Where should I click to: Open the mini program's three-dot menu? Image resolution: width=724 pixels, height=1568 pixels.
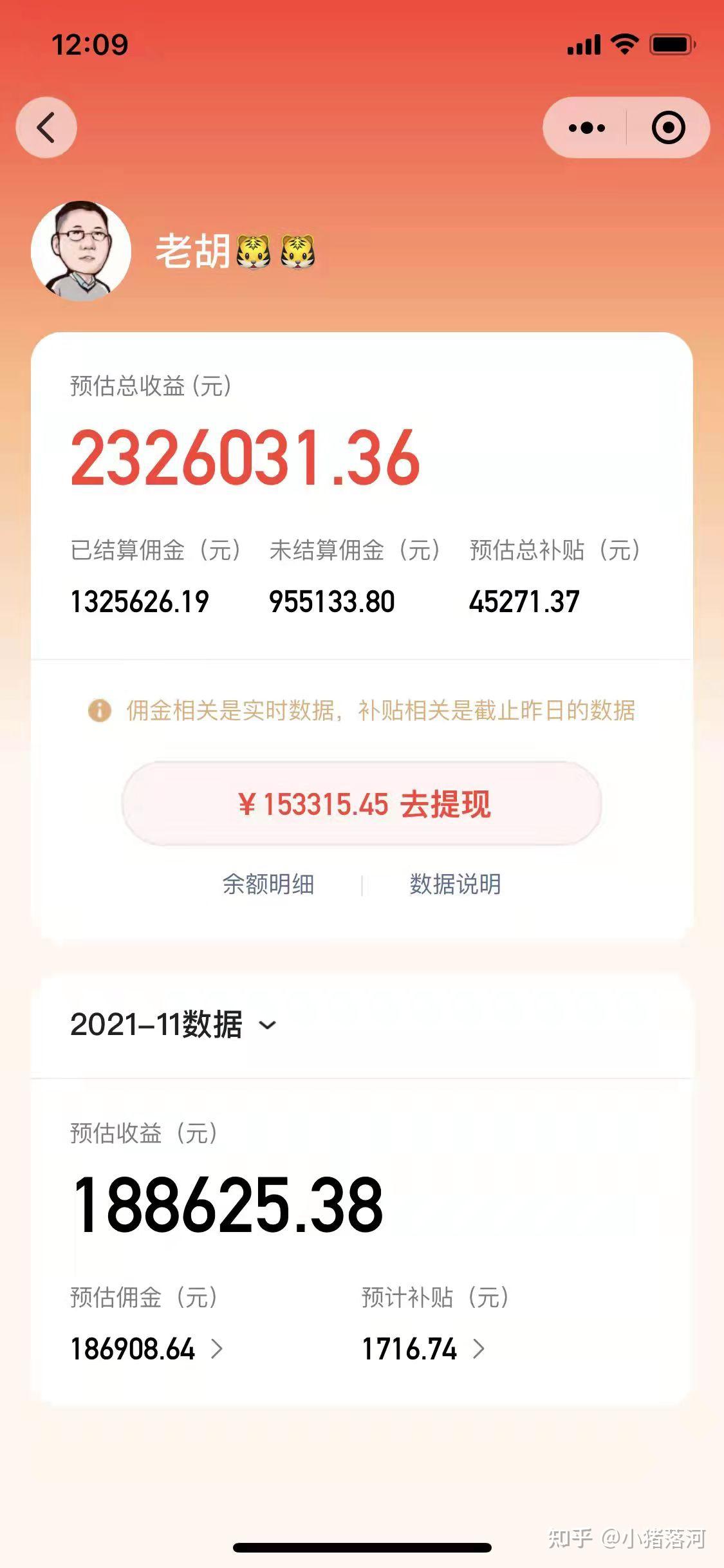tap(586, 127)
